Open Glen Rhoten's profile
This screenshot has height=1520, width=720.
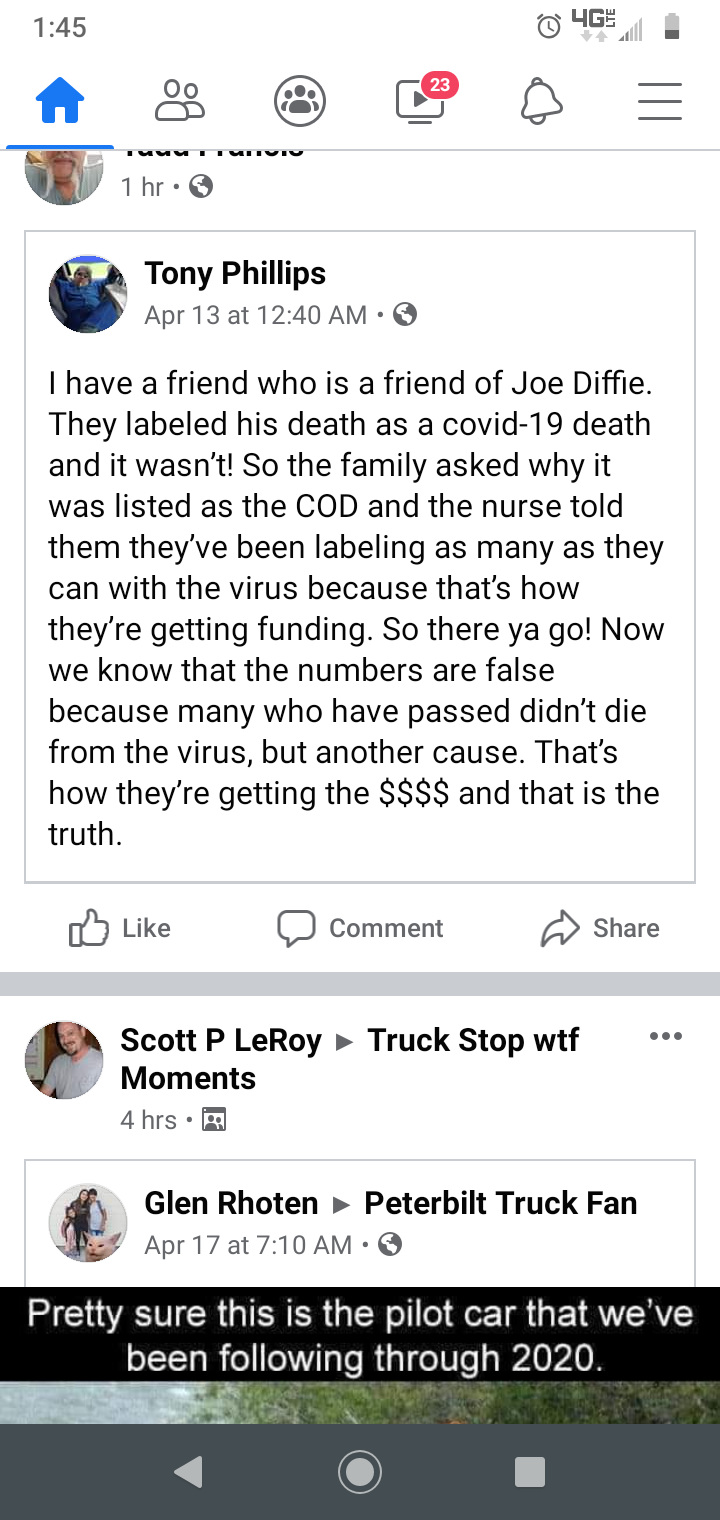(231, 1203)
